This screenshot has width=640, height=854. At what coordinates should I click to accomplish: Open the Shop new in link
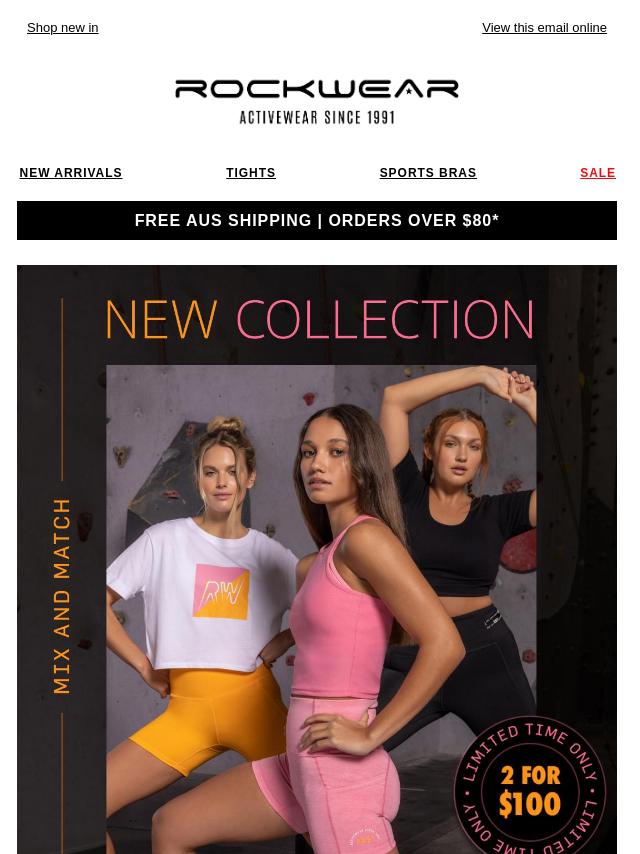point(62,28)
